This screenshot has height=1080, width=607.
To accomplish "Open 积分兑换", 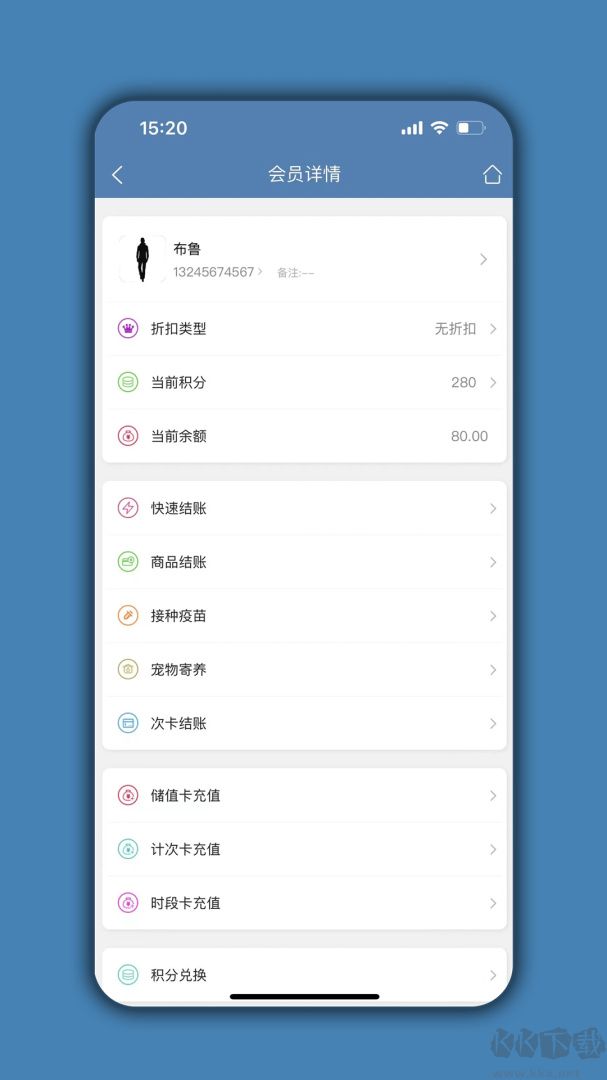I will click(304, 975).
